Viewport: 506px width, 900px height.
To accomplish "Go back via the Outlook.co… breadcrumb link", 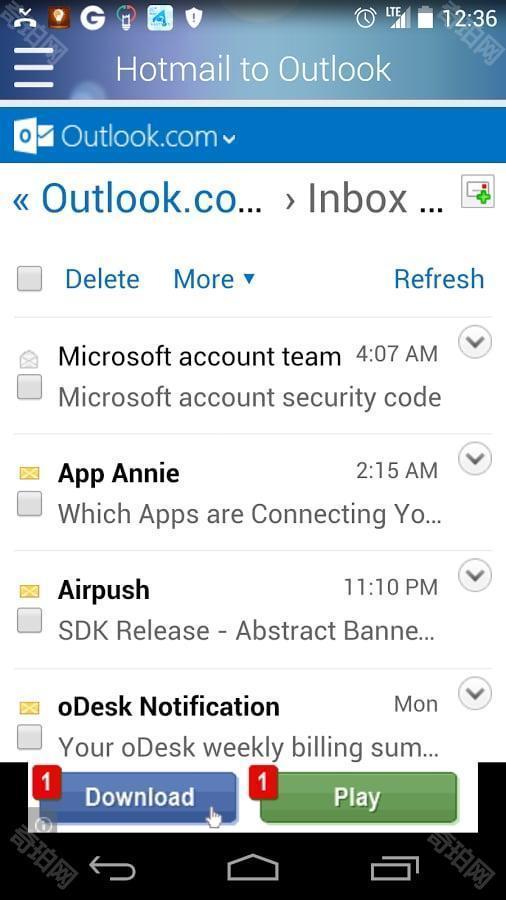I will (x=138, y=199).
